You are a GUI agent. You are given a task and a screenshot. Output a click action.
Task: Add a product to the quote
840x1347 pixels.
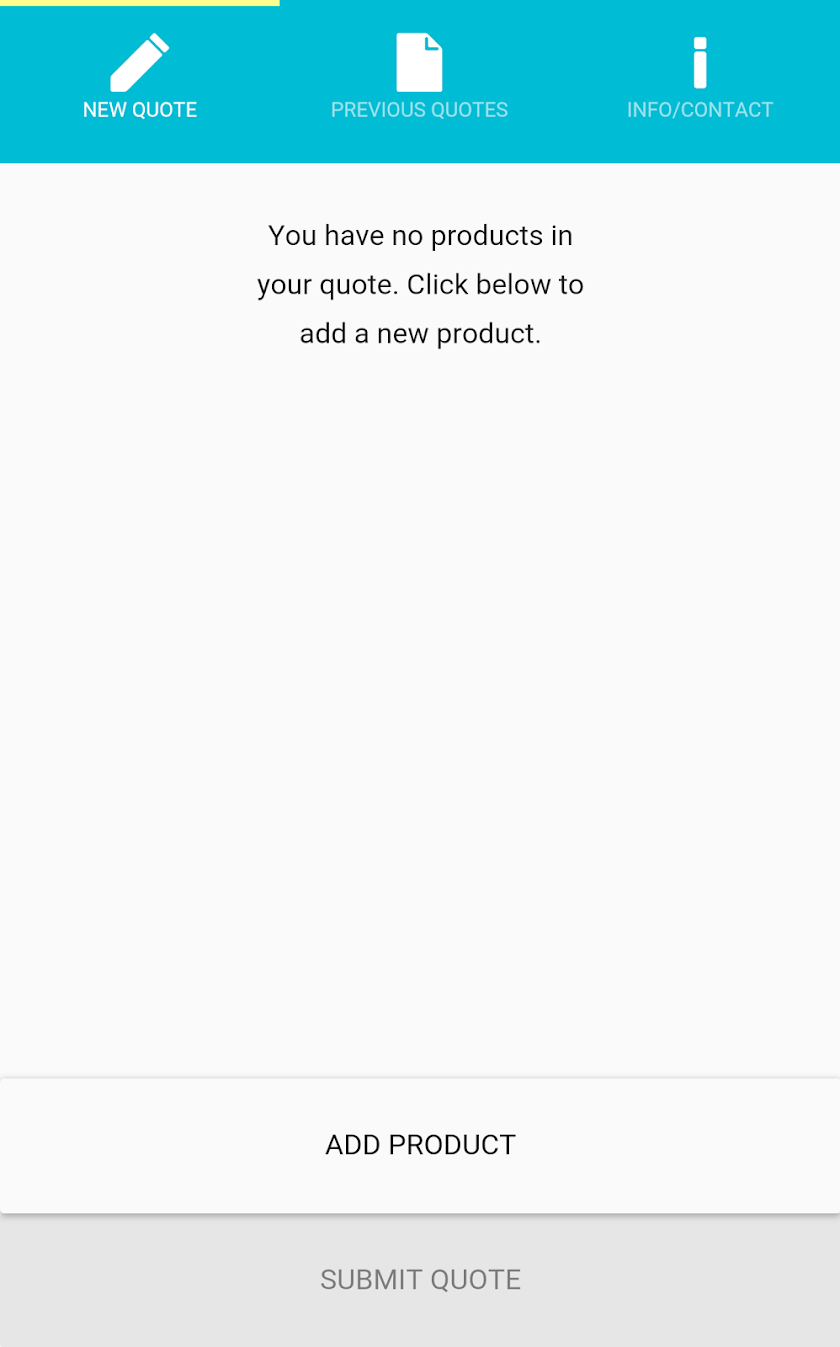pyautogui.click(x=420, y=1145)
